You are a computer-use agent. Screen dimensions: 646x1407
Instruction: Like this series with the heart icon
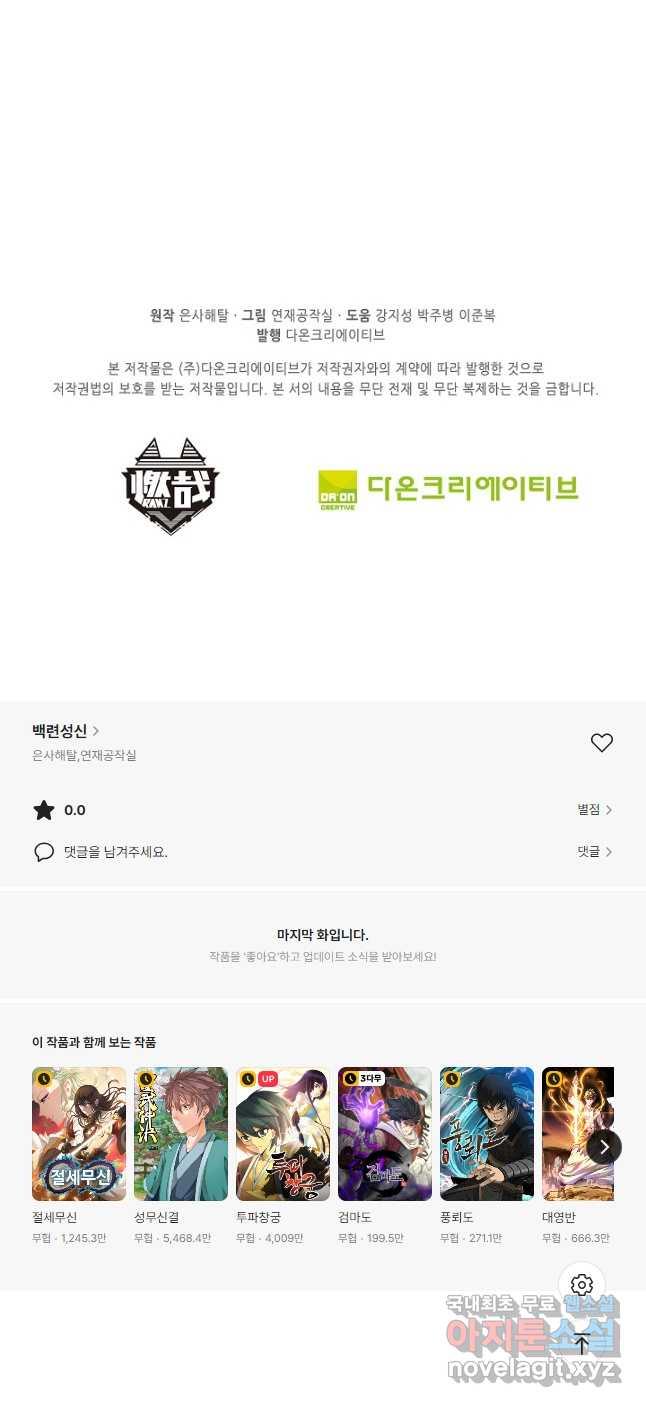pos(601,743)
